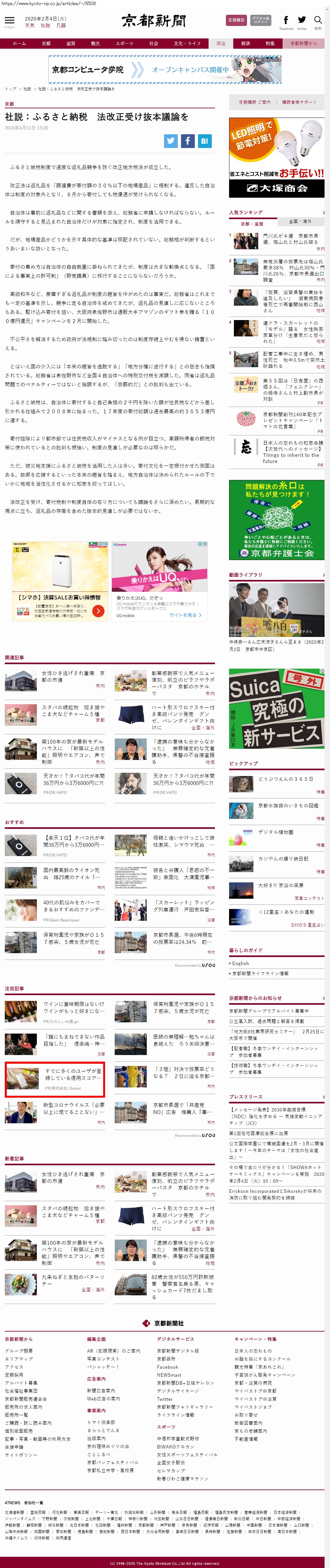Open the 天気 weather link
330x1568 pixels.
tap(30, 26)
